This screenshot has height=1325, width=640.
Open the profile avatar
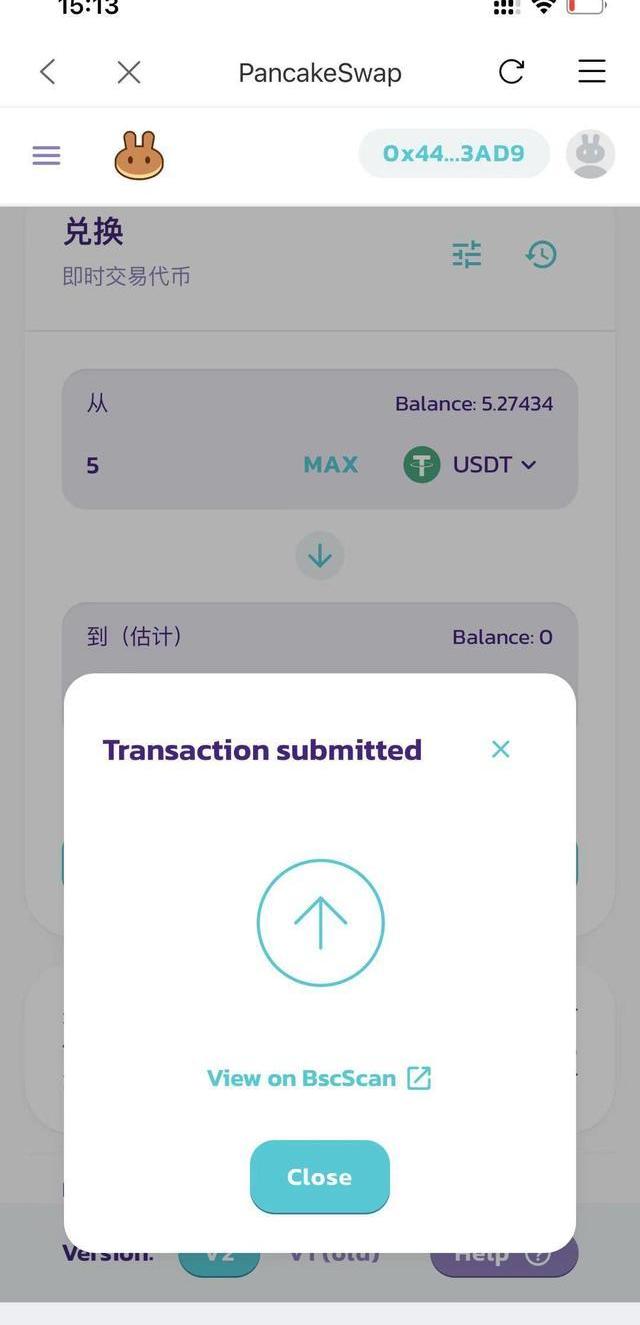[590, 154]
